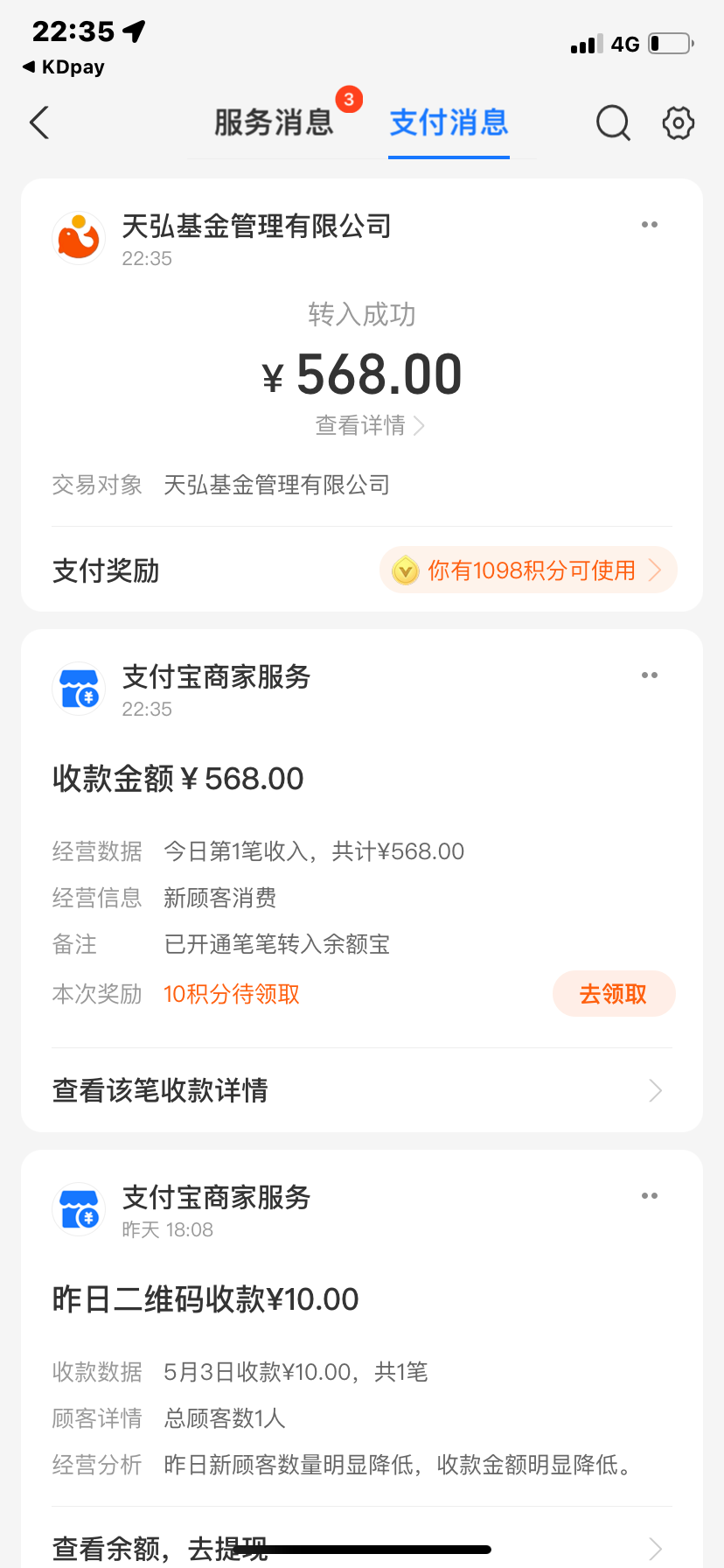
Task: Open message settings gear icon
Action: pyautogui.click(x=678, y=122)
